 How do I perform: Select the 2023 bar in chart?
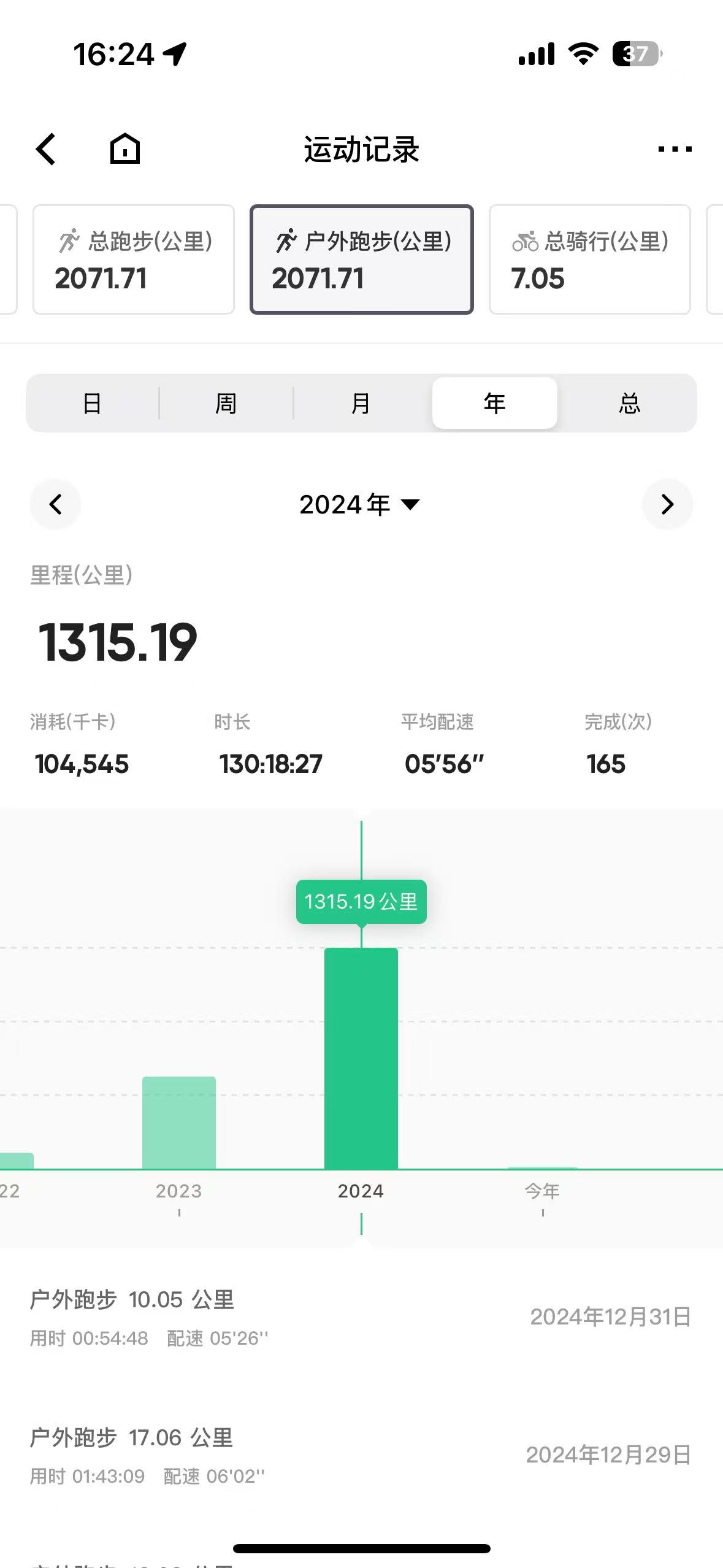(x=179, y=1123)
